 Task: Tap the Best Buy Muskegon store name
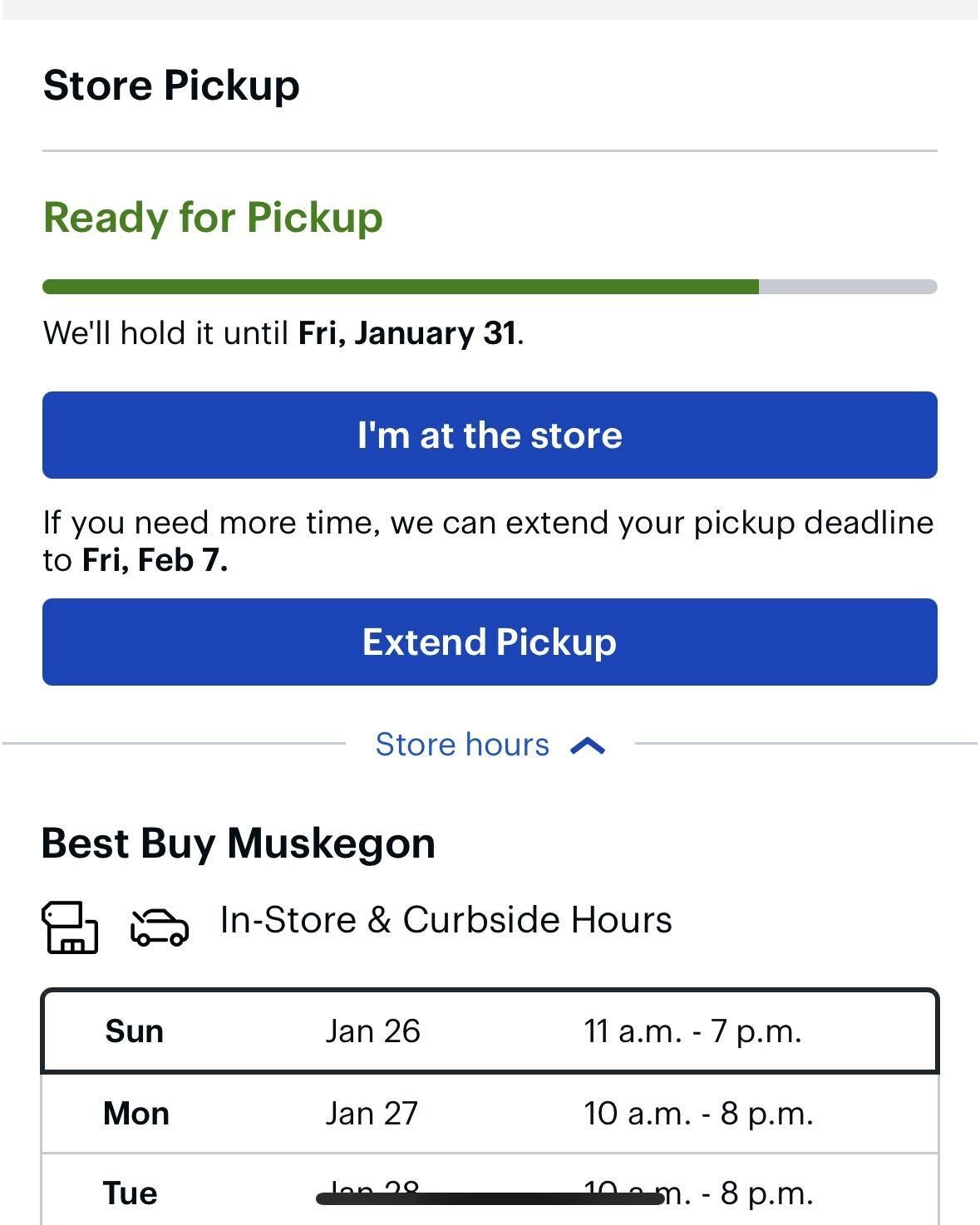tap(238, 843)
